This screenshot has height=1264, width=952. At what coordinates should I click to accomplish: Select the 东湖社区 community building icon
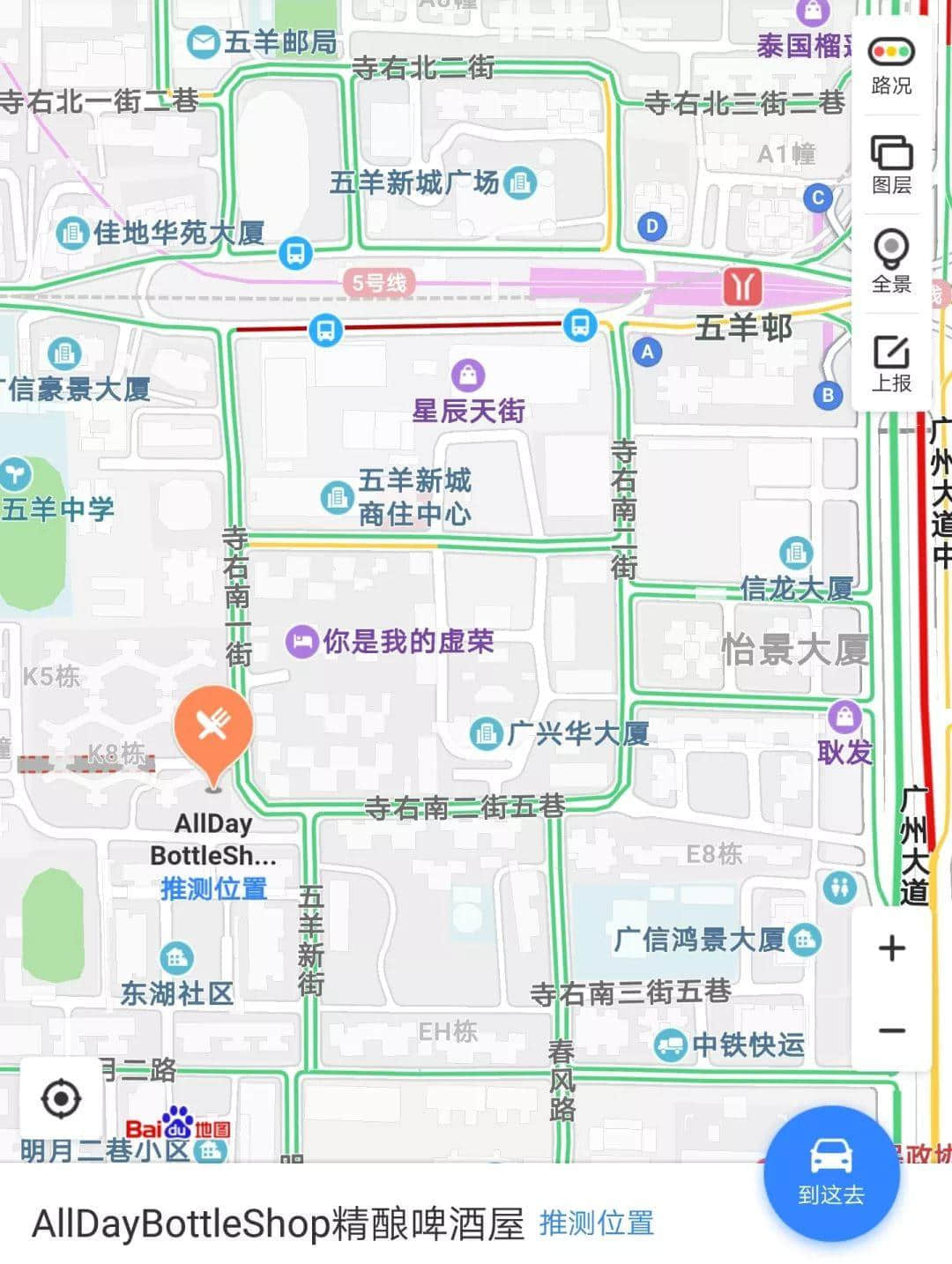[176, 955]
